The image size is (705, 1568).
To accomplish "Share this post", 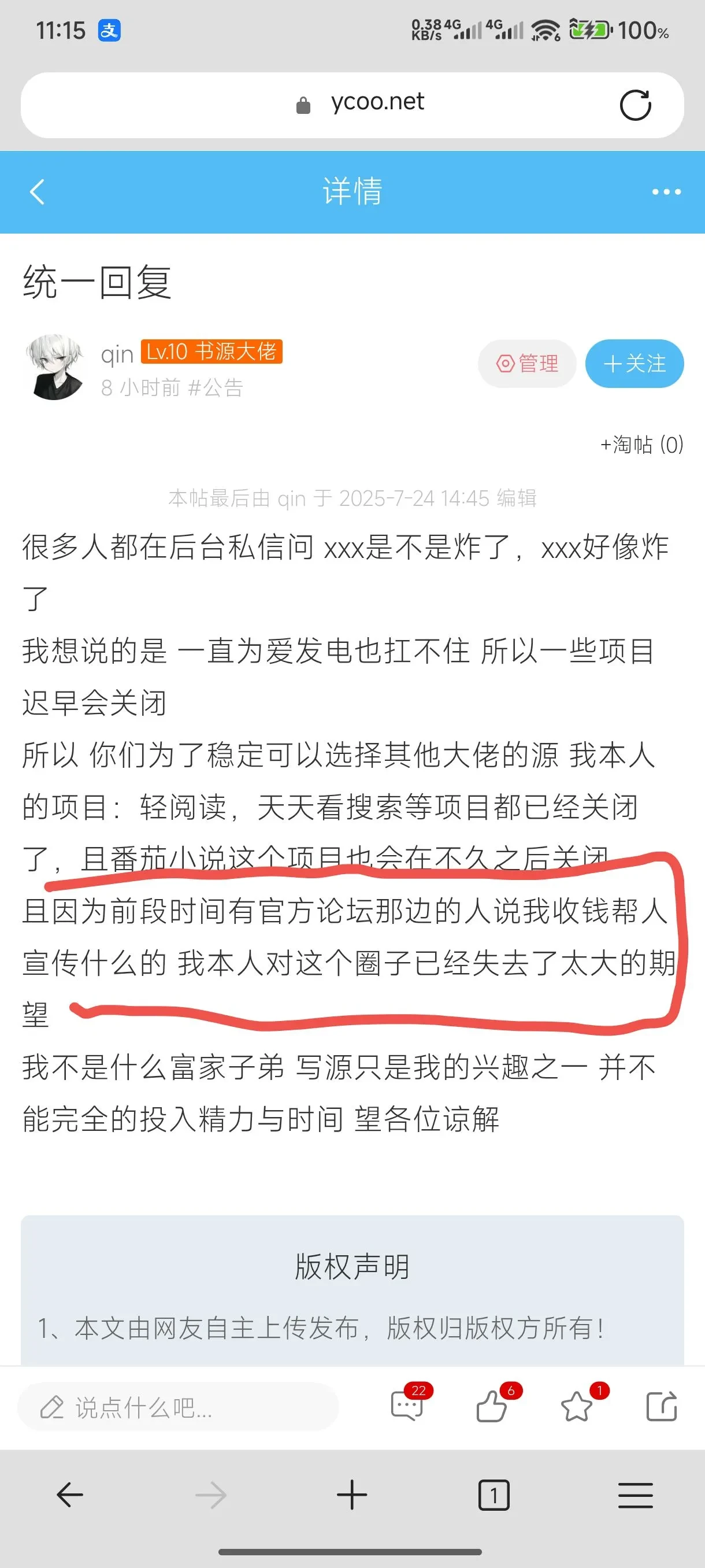I will [x=661, y=1406].
